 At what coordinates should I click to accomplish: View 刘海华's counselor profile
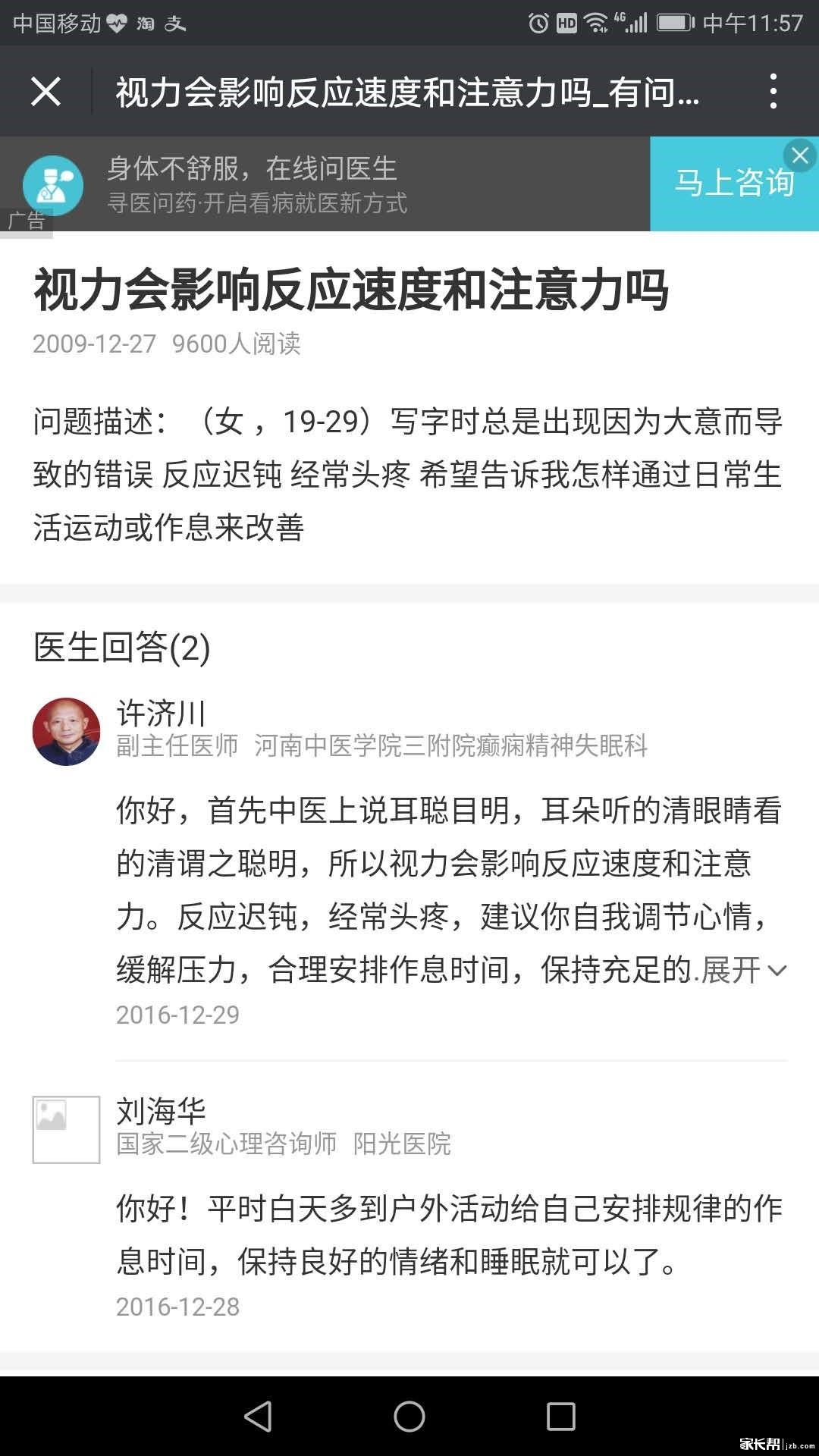click(67, 1129)
